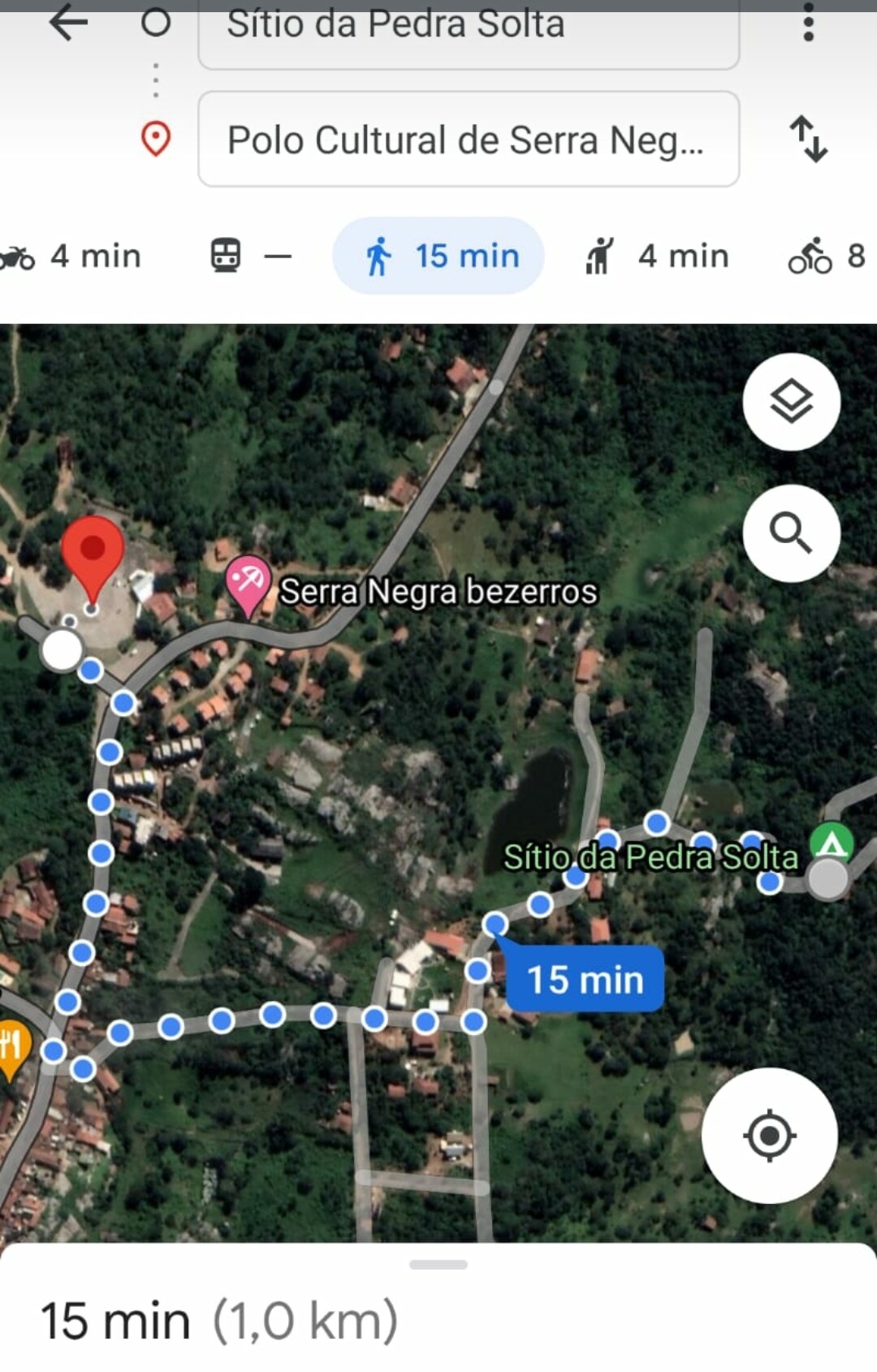Screen dimensions: 877x1372
Task: Tap the 15 min route callout
Action: click(x=585, y=979)
